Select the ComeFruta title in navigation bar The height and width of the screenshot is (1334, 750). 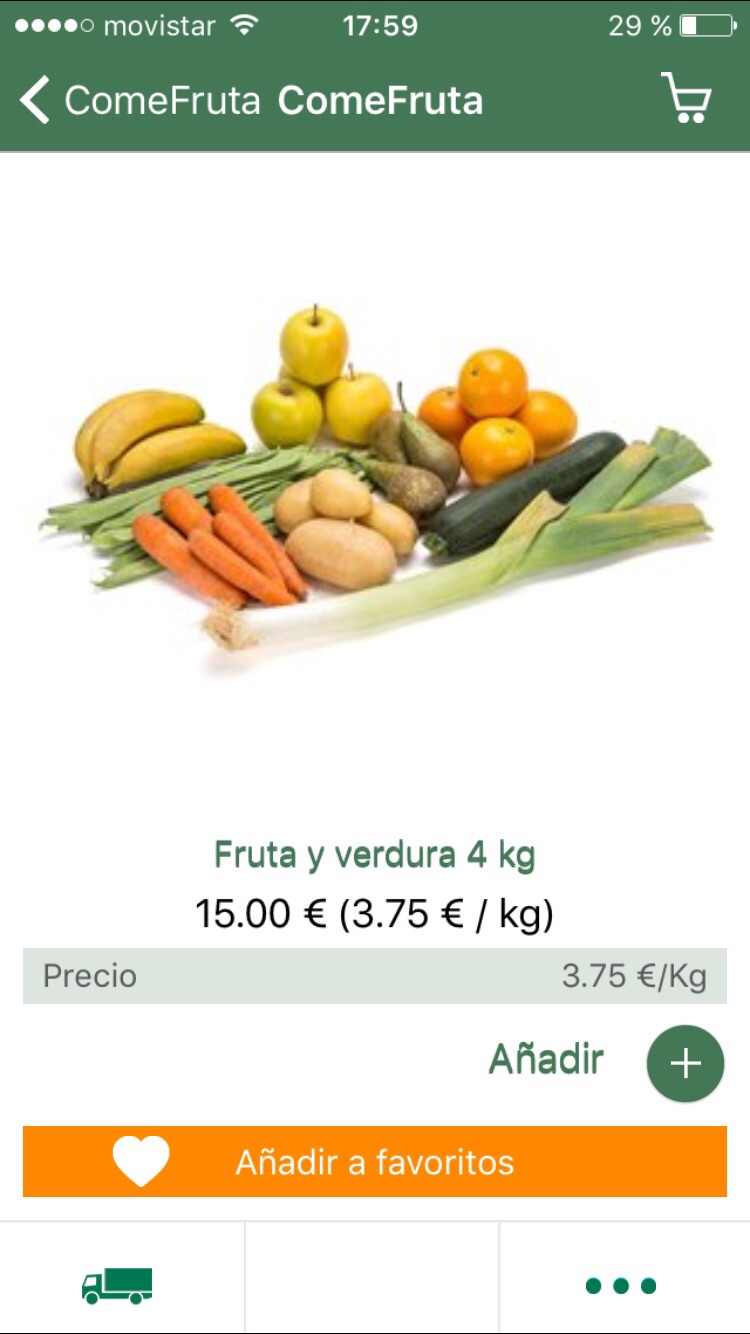(380, 100)
